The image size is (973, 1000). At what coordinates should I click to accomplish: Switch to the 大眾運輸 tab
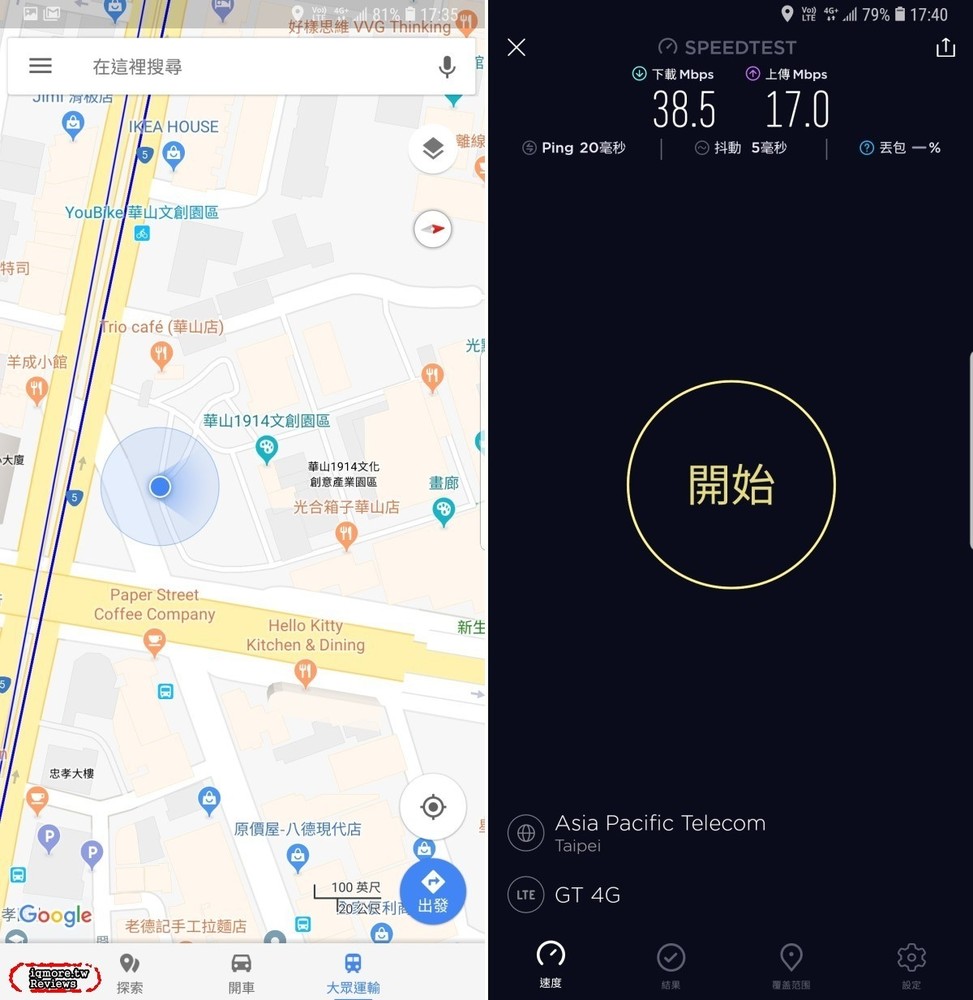352,972
